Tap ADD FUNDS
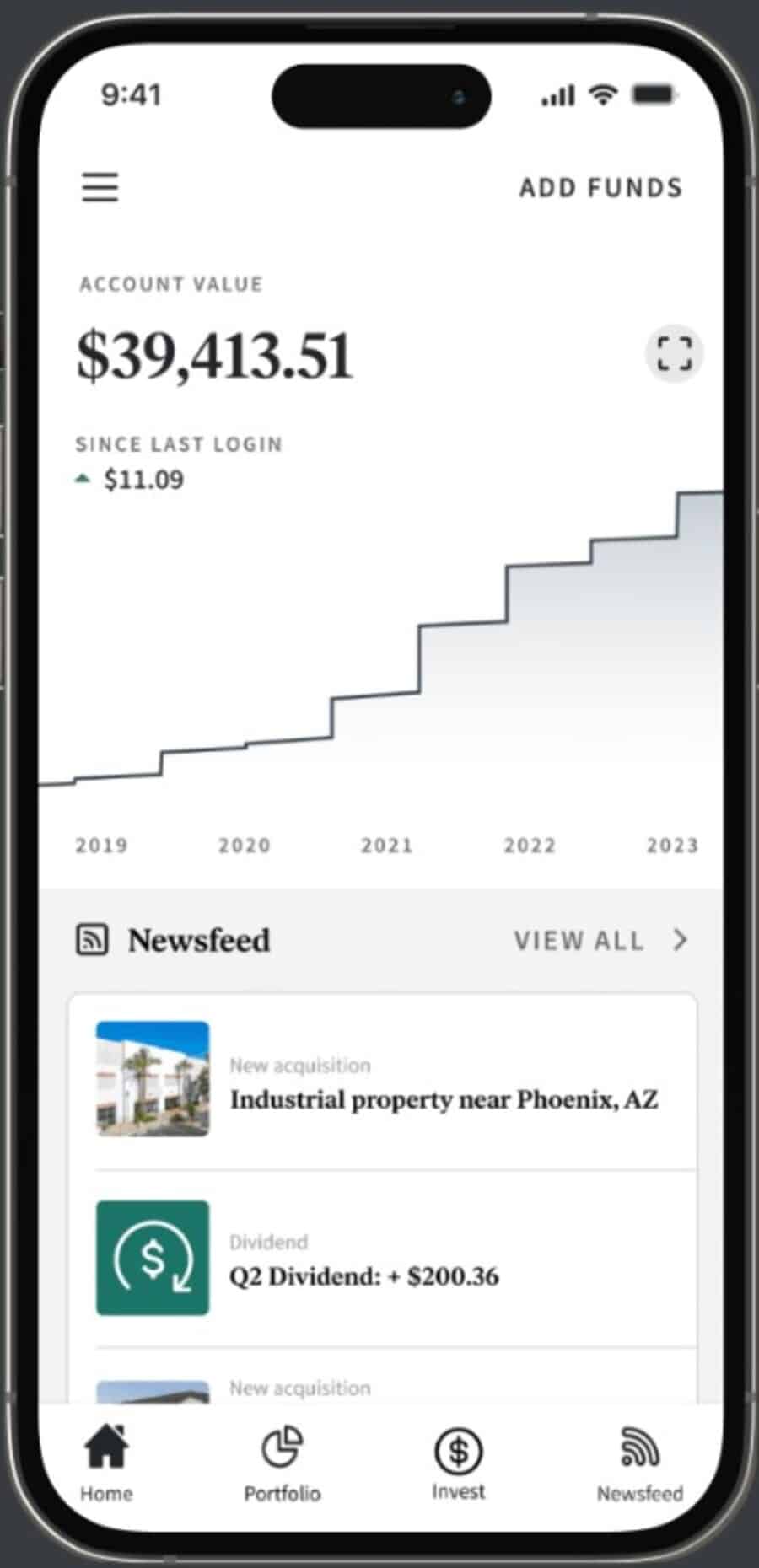 click(600, 188)
